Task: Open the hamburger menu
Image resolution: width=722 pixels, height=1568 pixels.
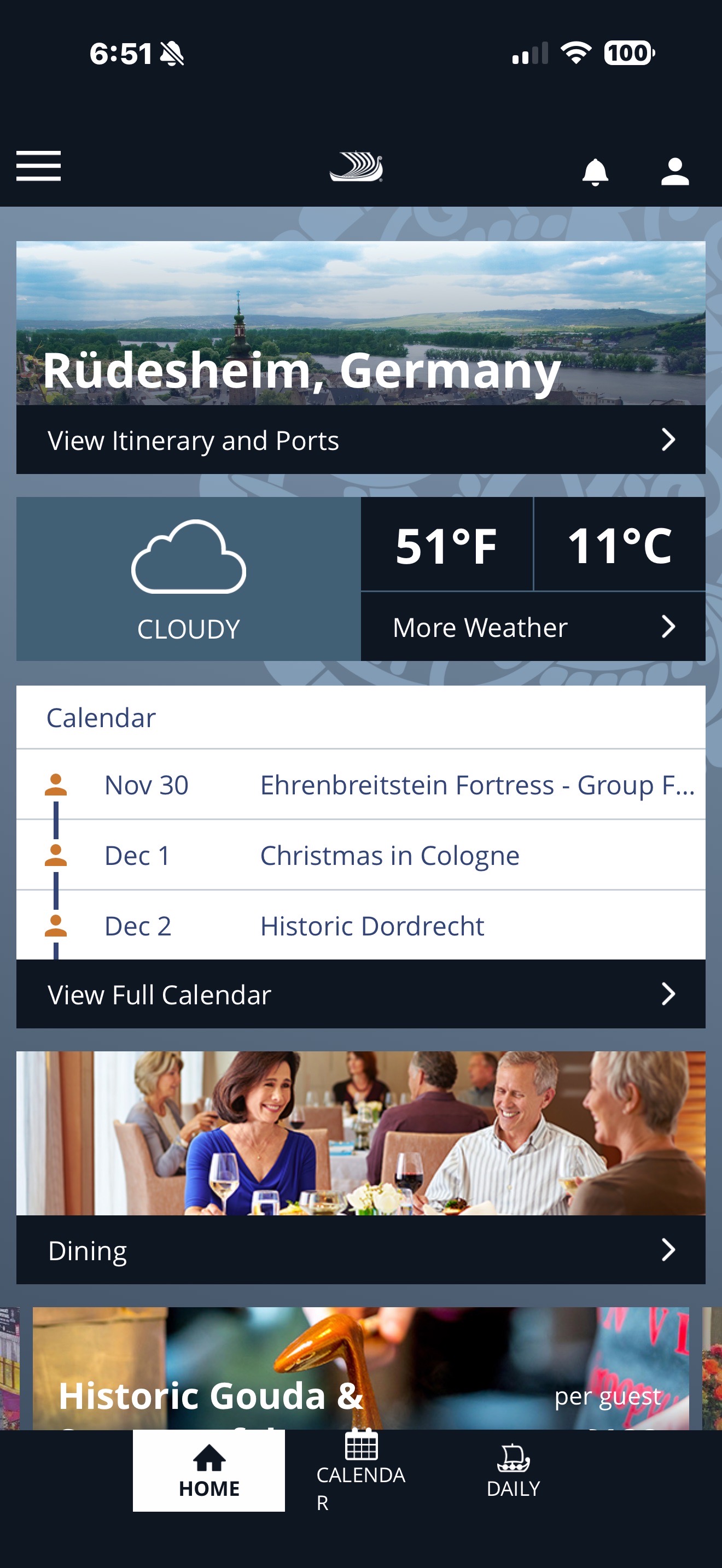Action: point(38,166)
